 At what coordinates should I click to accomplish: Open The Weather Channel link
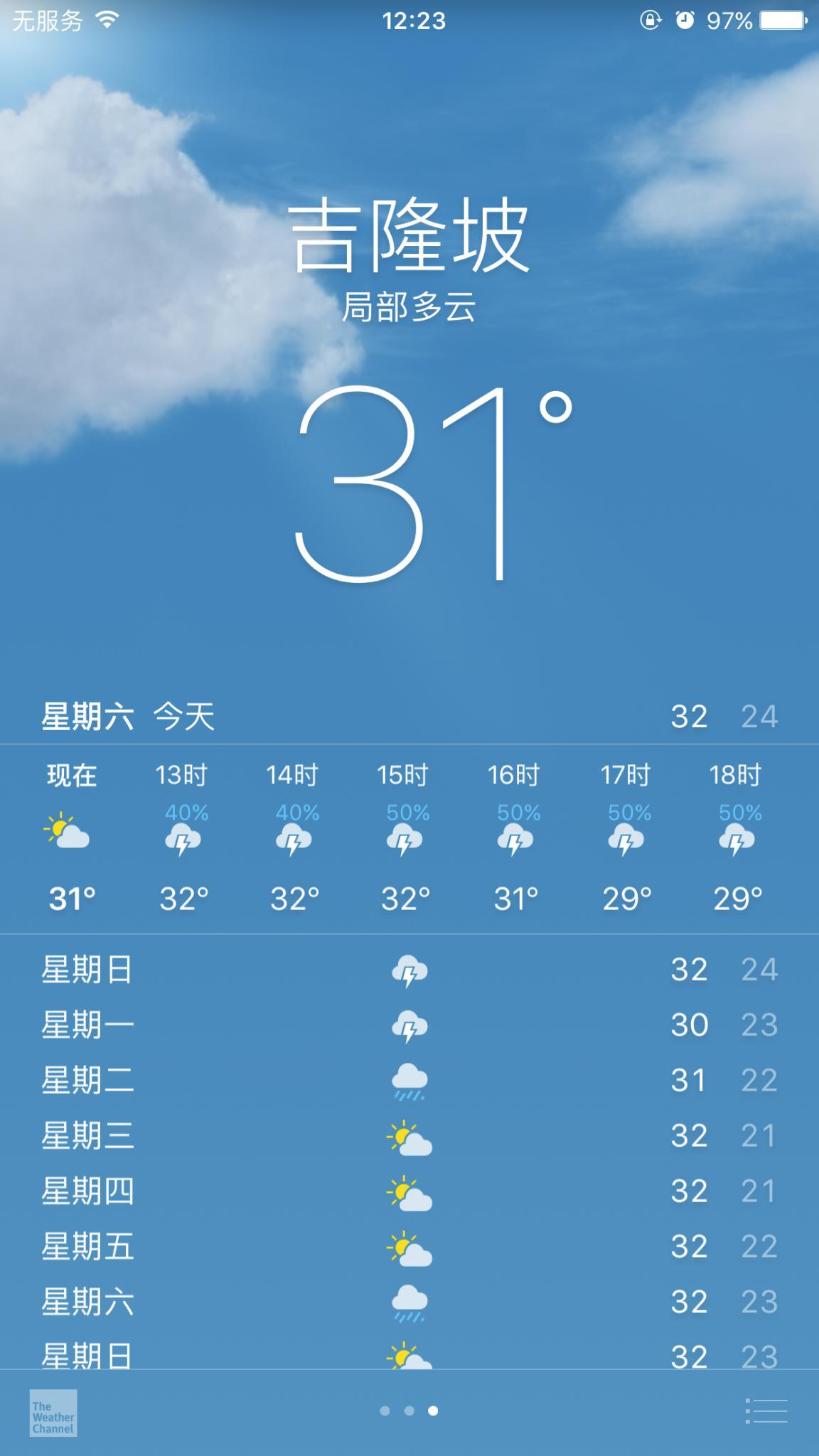[x=53, y=1413]
